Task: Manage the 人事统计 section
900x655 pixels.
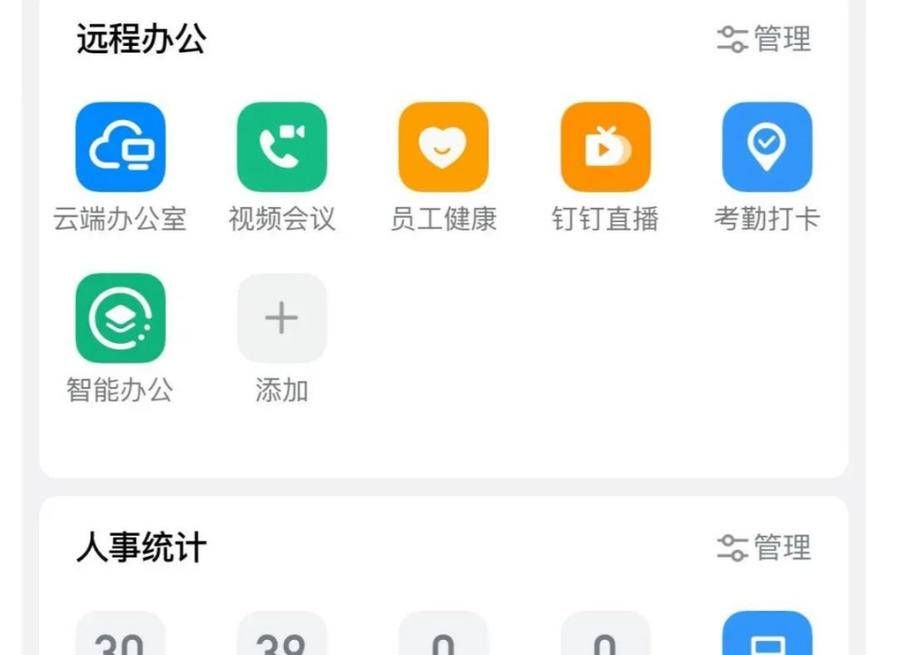Action: click(x=765, y=548)
